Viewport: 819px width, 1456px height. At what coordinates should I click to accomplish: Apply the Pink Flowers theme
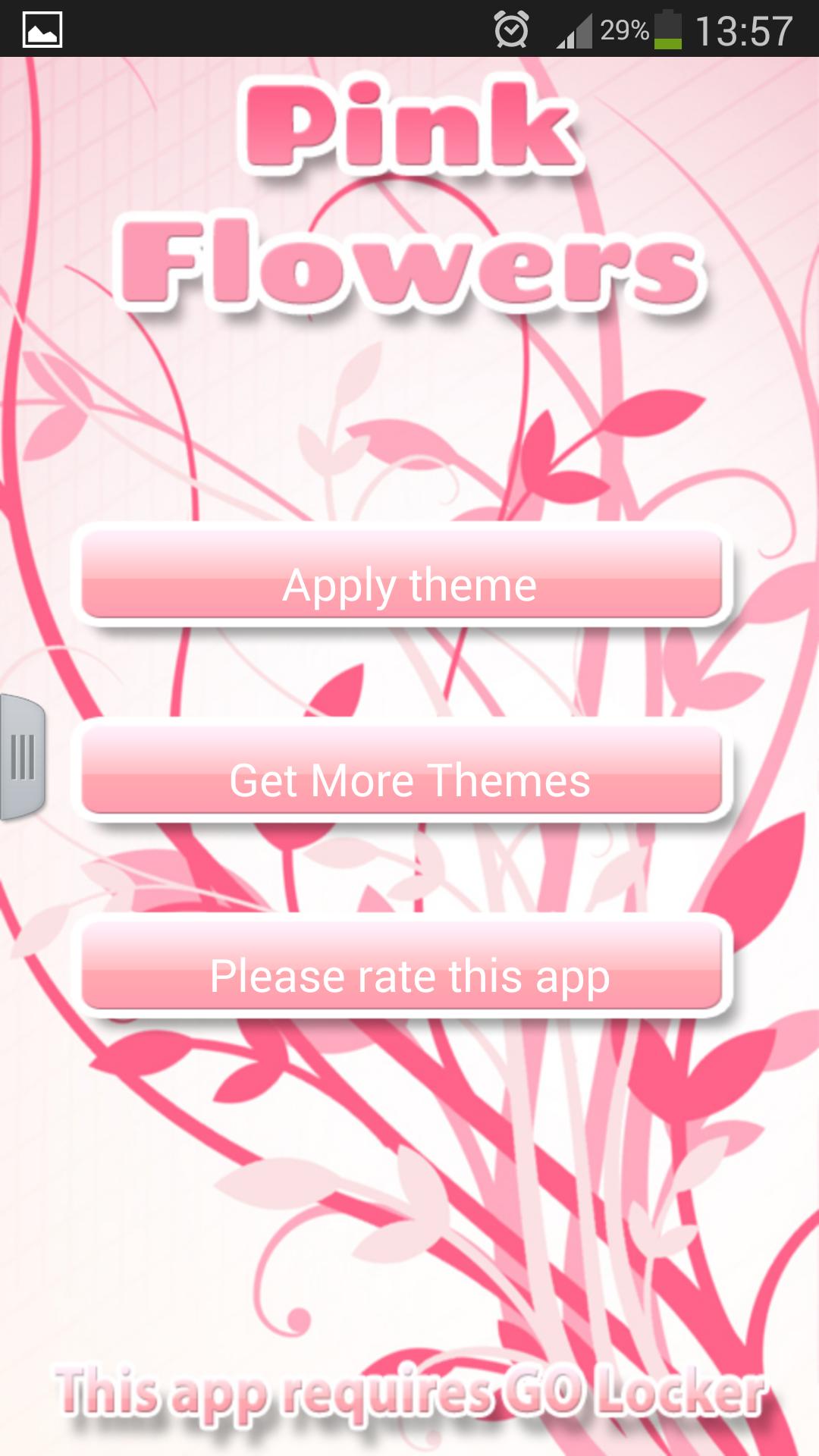click(x=402, y=576)
